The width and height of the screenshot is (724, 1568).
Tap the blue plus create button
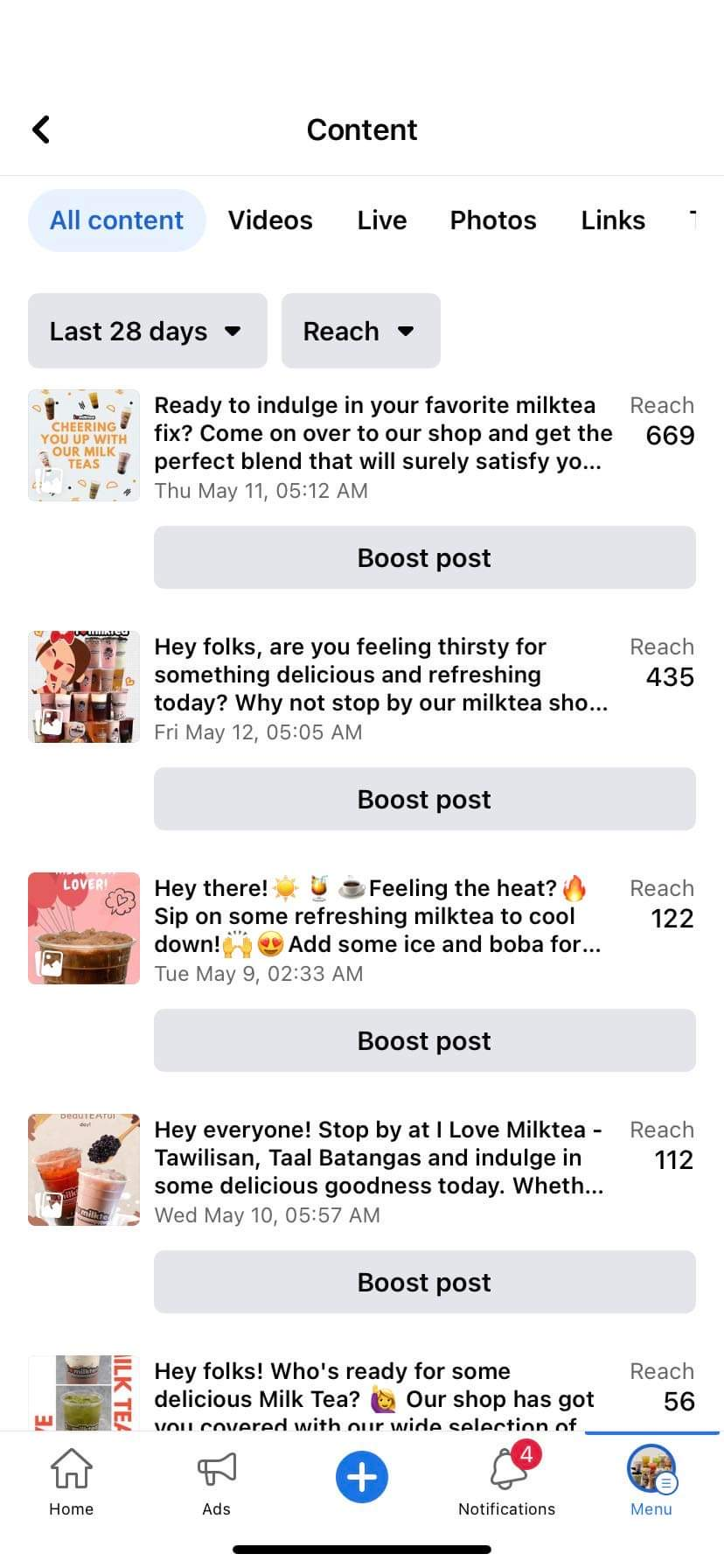click(361, 1477)
